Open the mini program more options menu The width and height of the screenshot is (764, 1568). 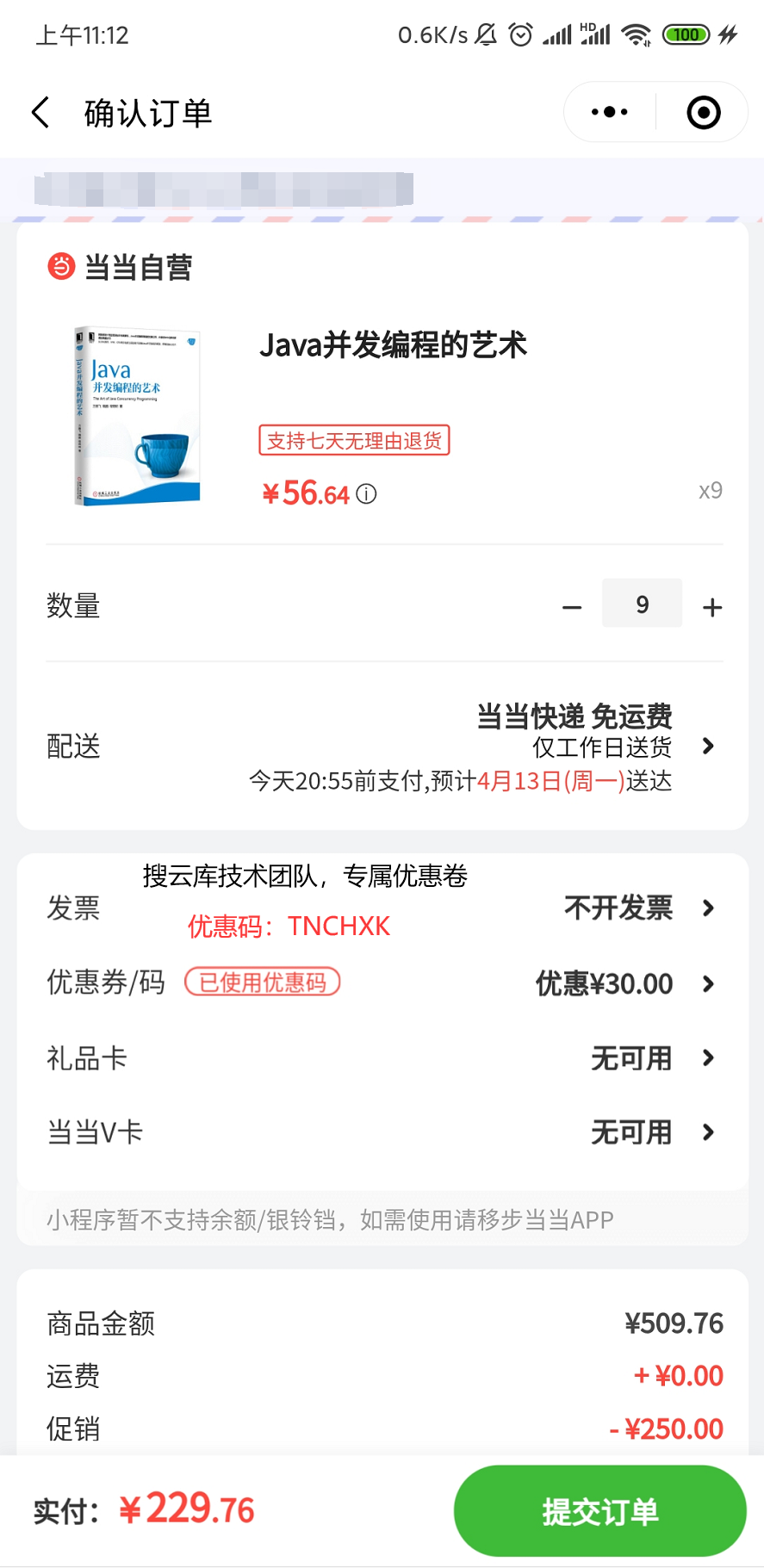(610, 112)
